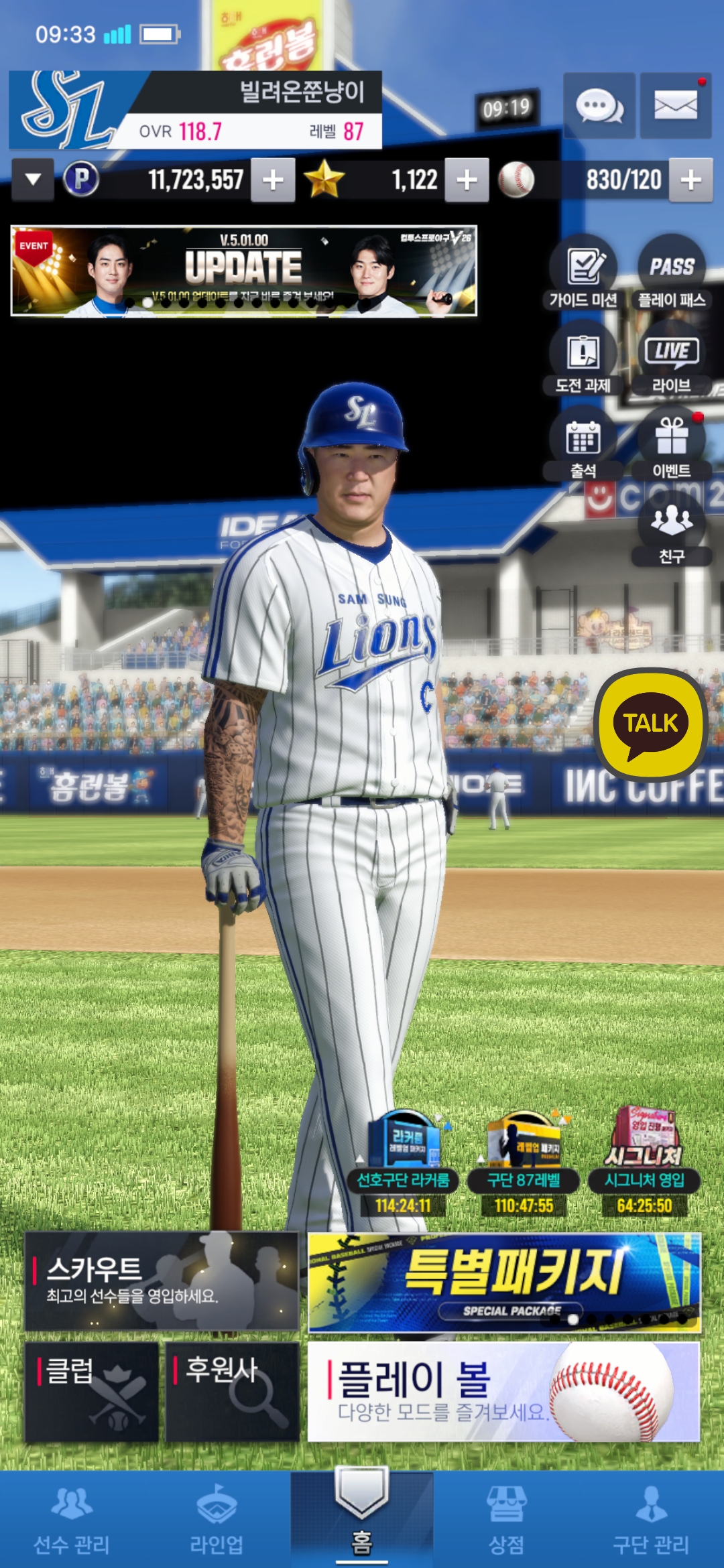The image size is (724, 1568).
Task: Open the 이벤트 gift events
Action: pyautogui.click(x=672, y=445)
